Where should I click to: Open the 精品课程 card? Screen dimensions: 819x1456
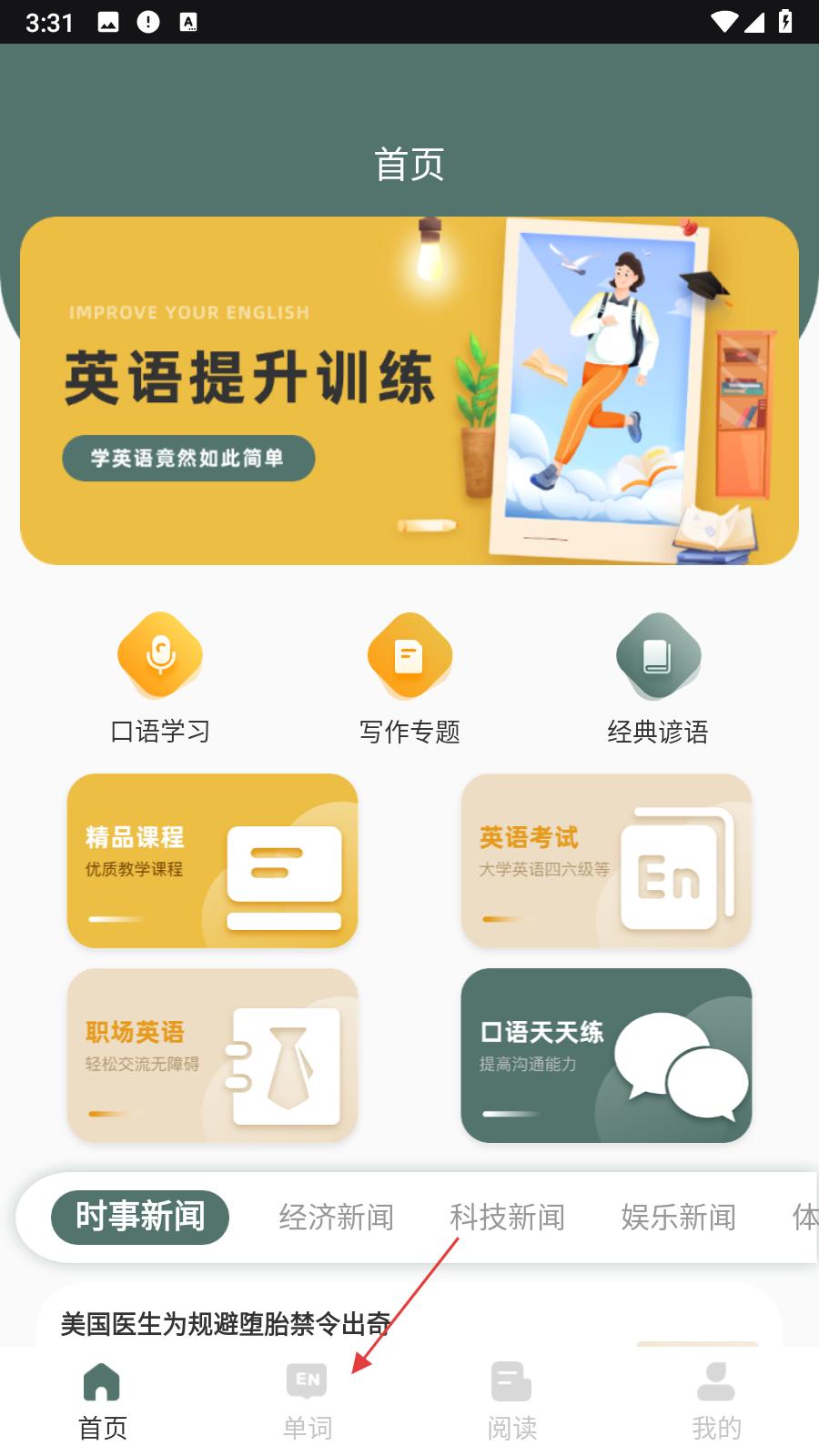pos(212,861)
